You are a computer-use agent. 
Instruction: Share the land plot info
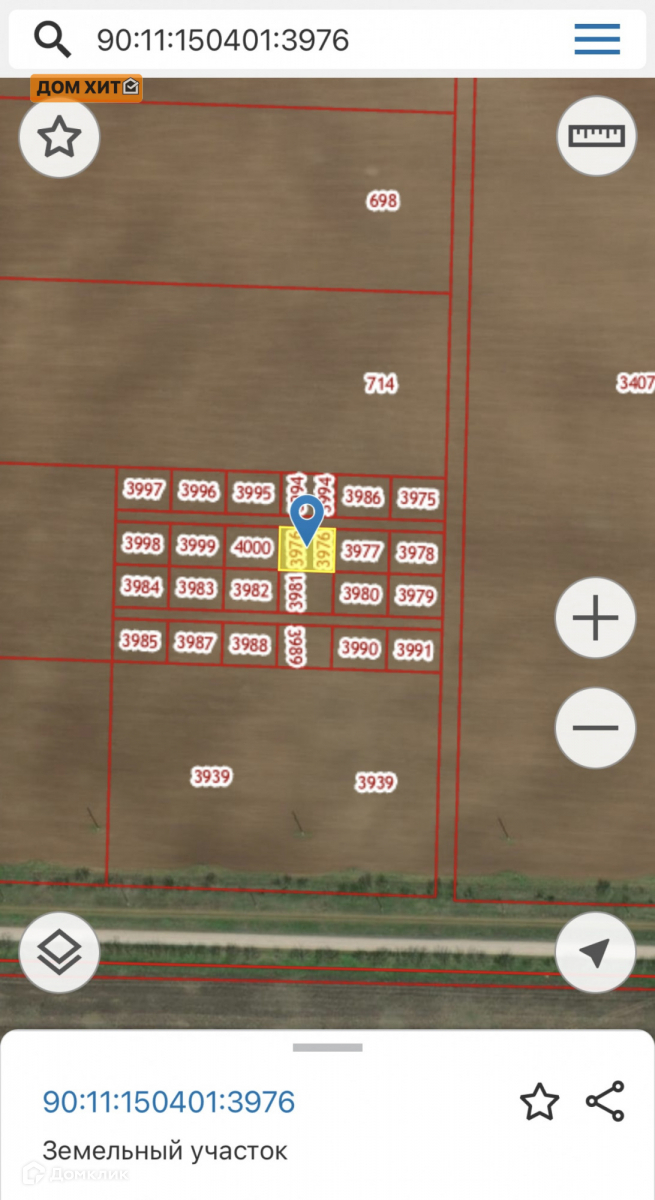(x=605, y=1102)
